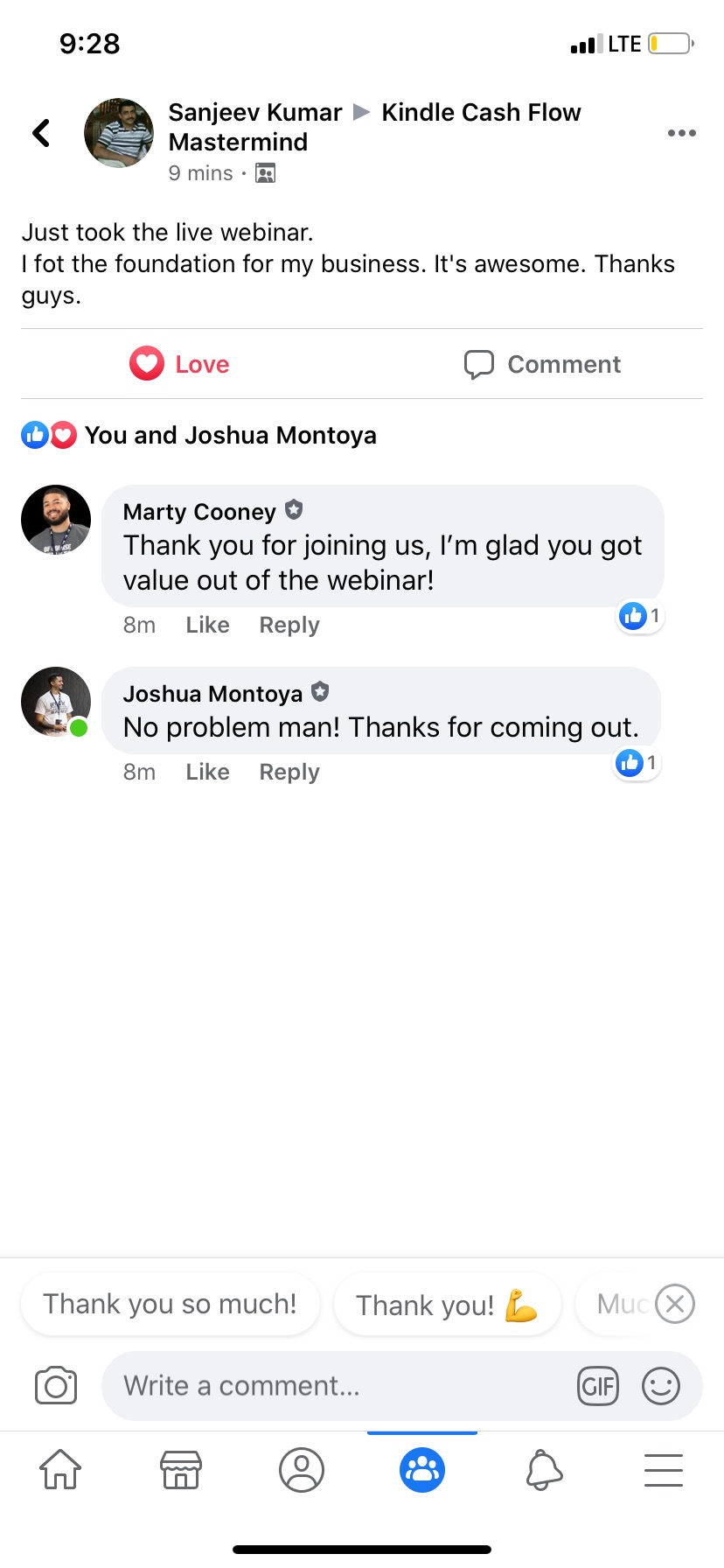View who reacted: You and Joshua Montoya
Viewport: 724px width, 1568px height.
[x=229, y=435]
